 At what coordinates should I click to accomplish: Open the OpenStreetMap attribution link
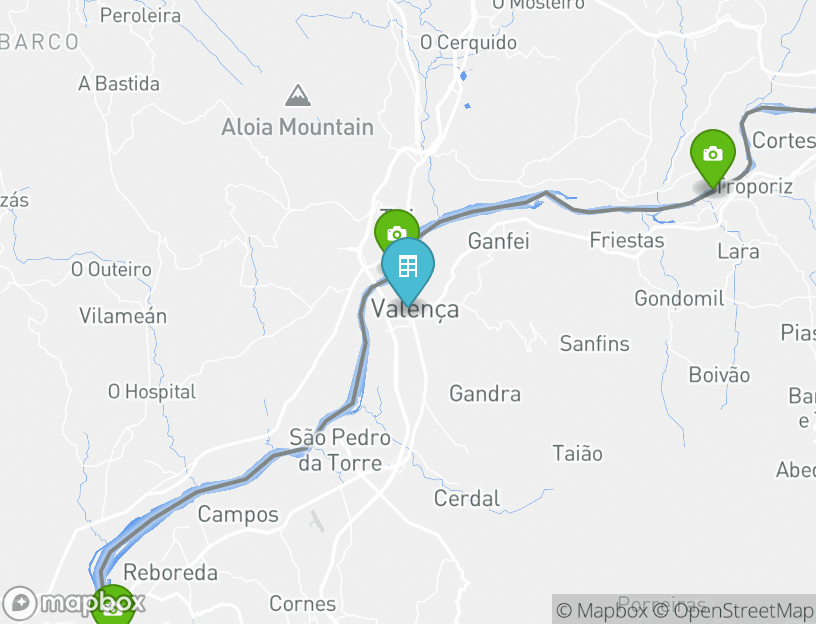click(743, 610)
